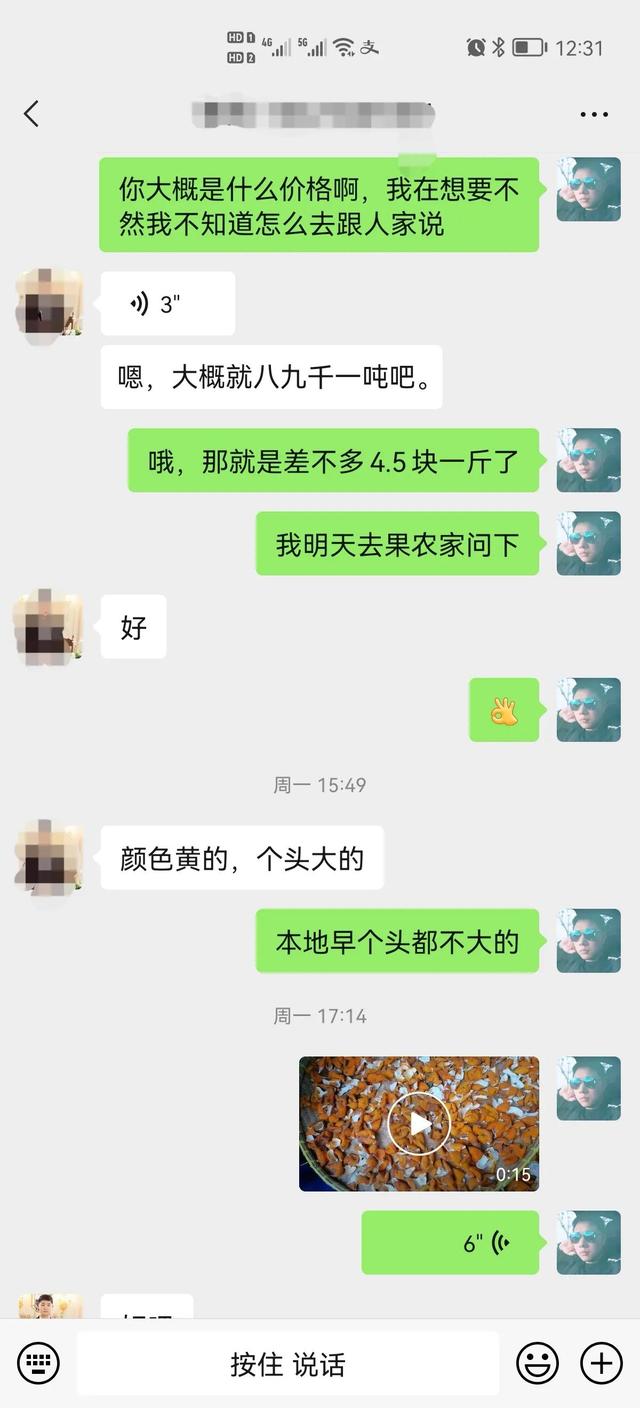Play the 0:15 video message
This screenshot has width=640, height=1408.
point(419,1124)
